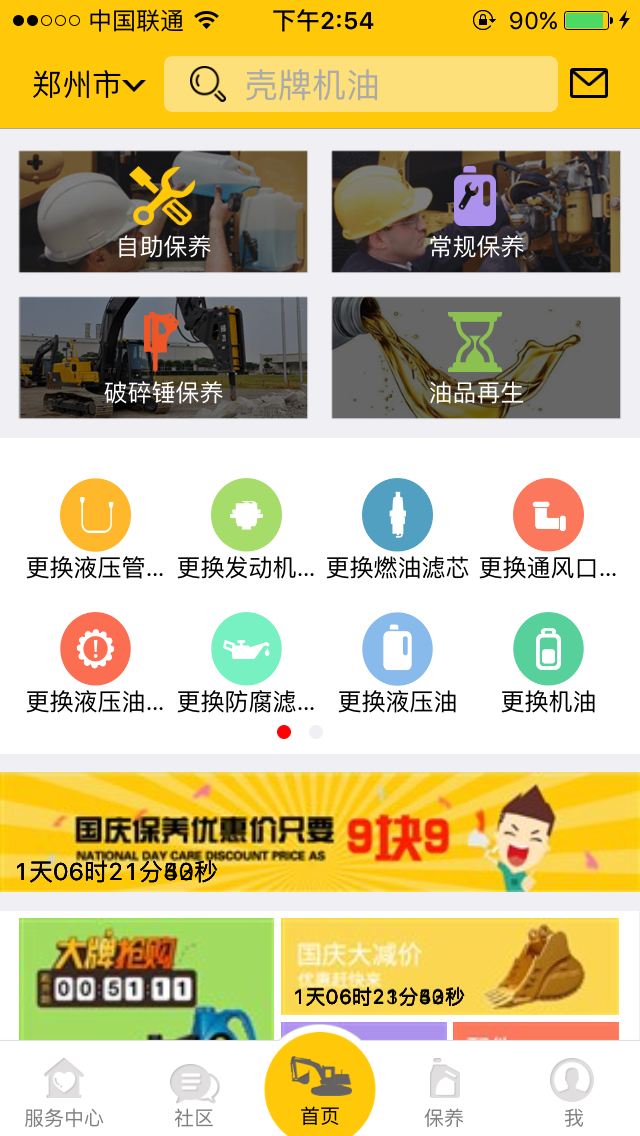Choose the 更换发动机 service icon

[x=246, y=515]
